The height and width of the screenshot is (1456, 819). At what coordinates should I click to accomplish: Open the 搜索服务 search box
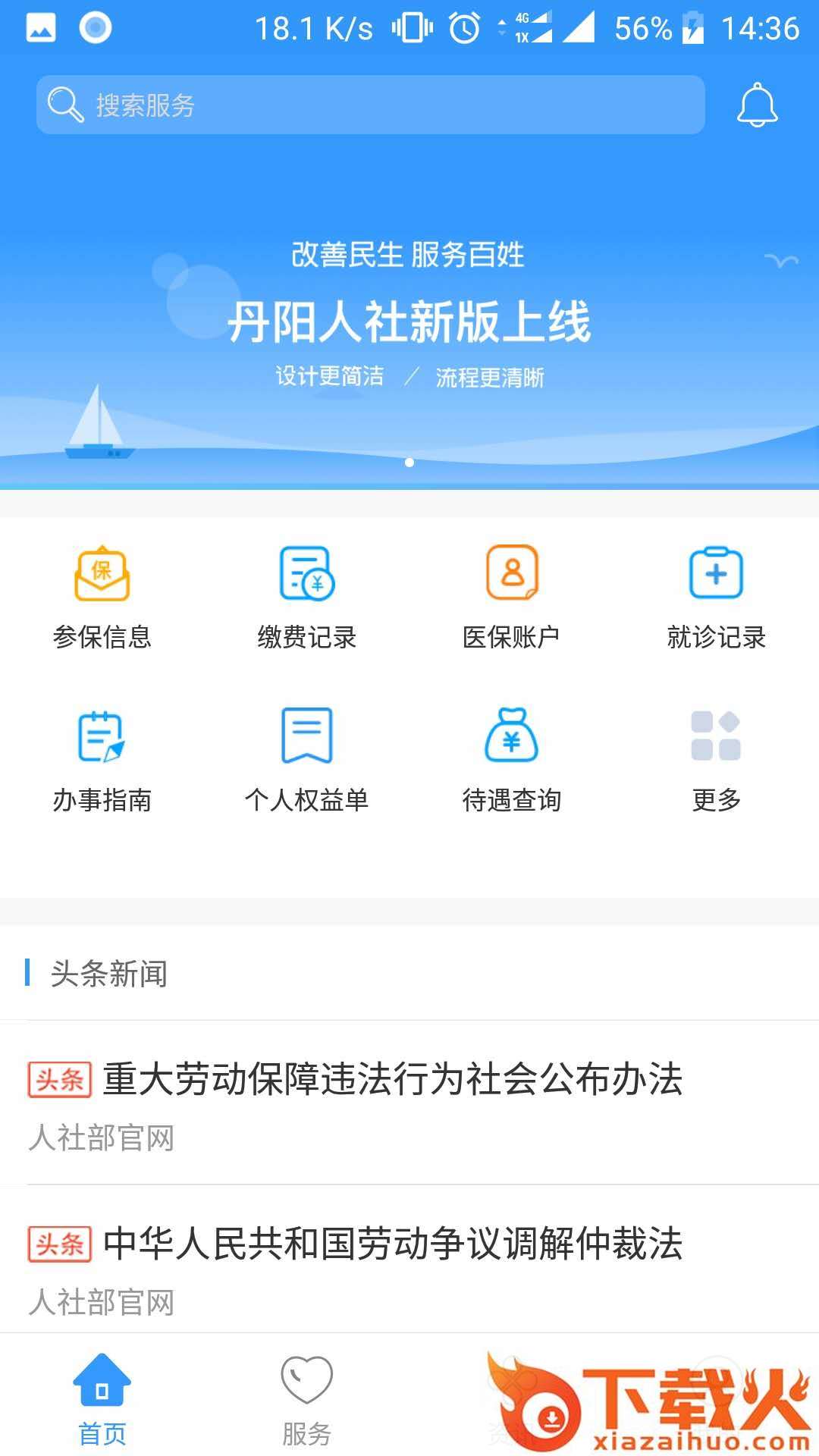[x=370, y=105]
